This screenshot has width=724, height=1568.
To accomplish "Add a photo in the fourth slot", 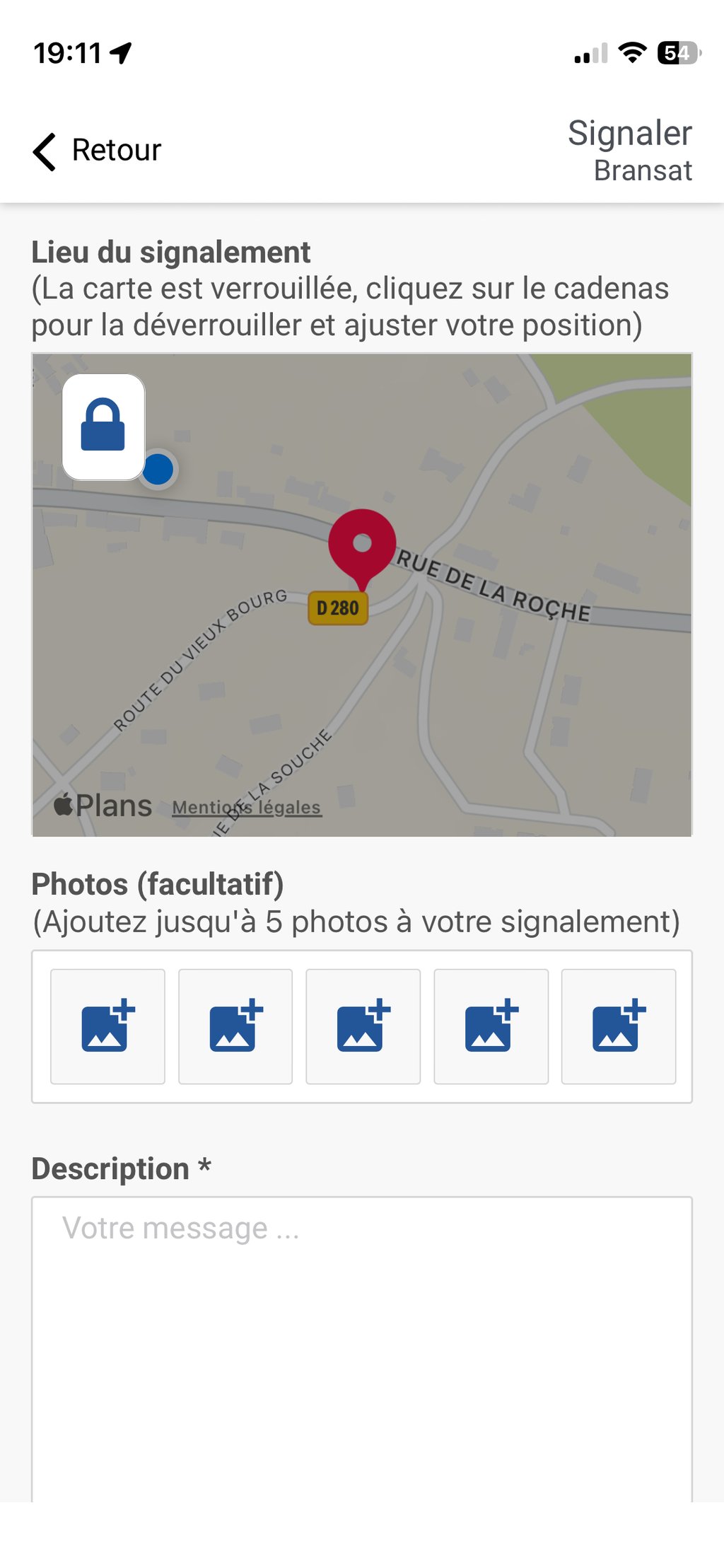I will click(x=491, y=1026).
